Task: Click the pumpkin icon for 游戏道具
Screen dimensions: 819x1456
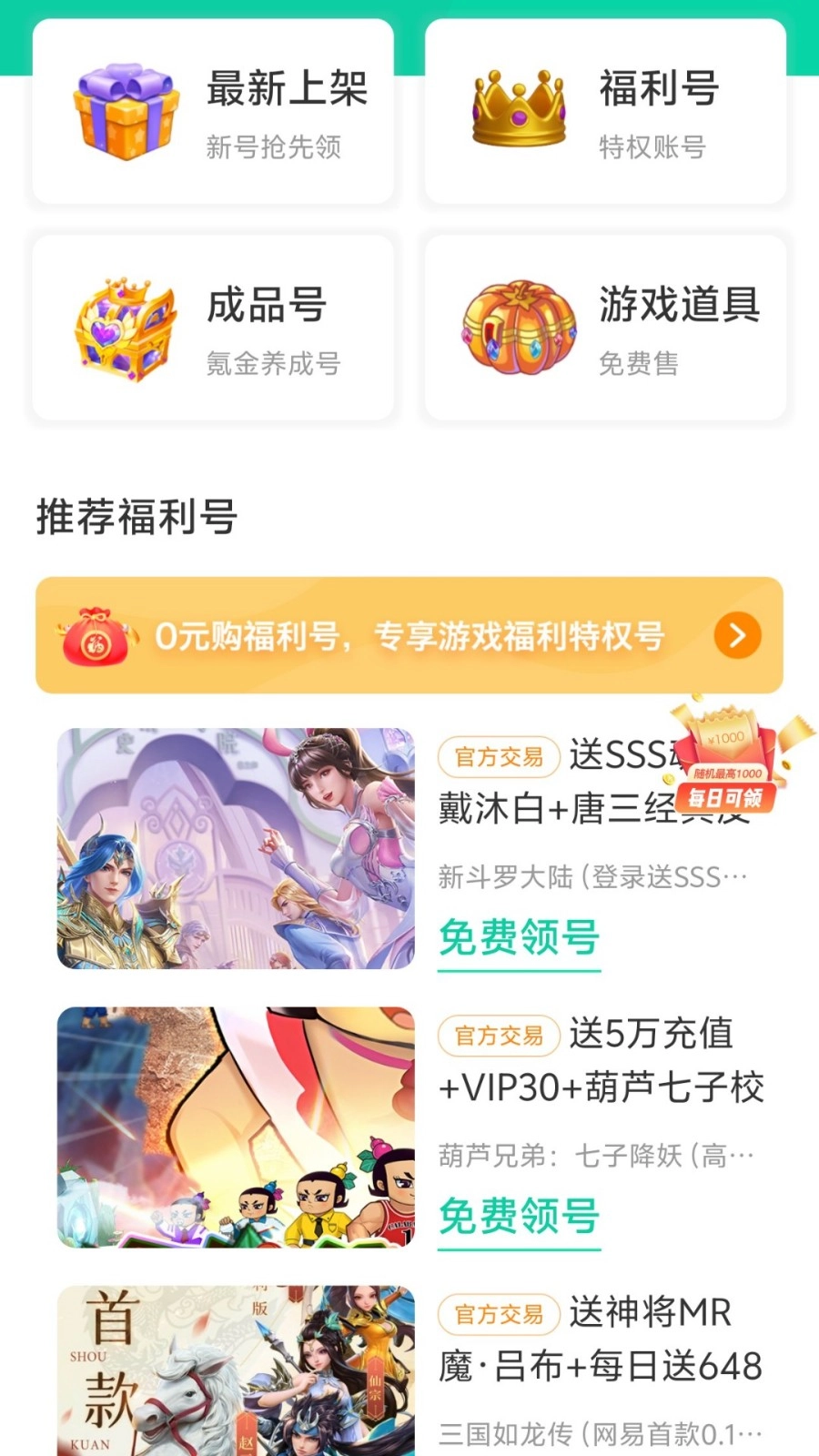Action: pyautogui.click(x=517, y=326)
